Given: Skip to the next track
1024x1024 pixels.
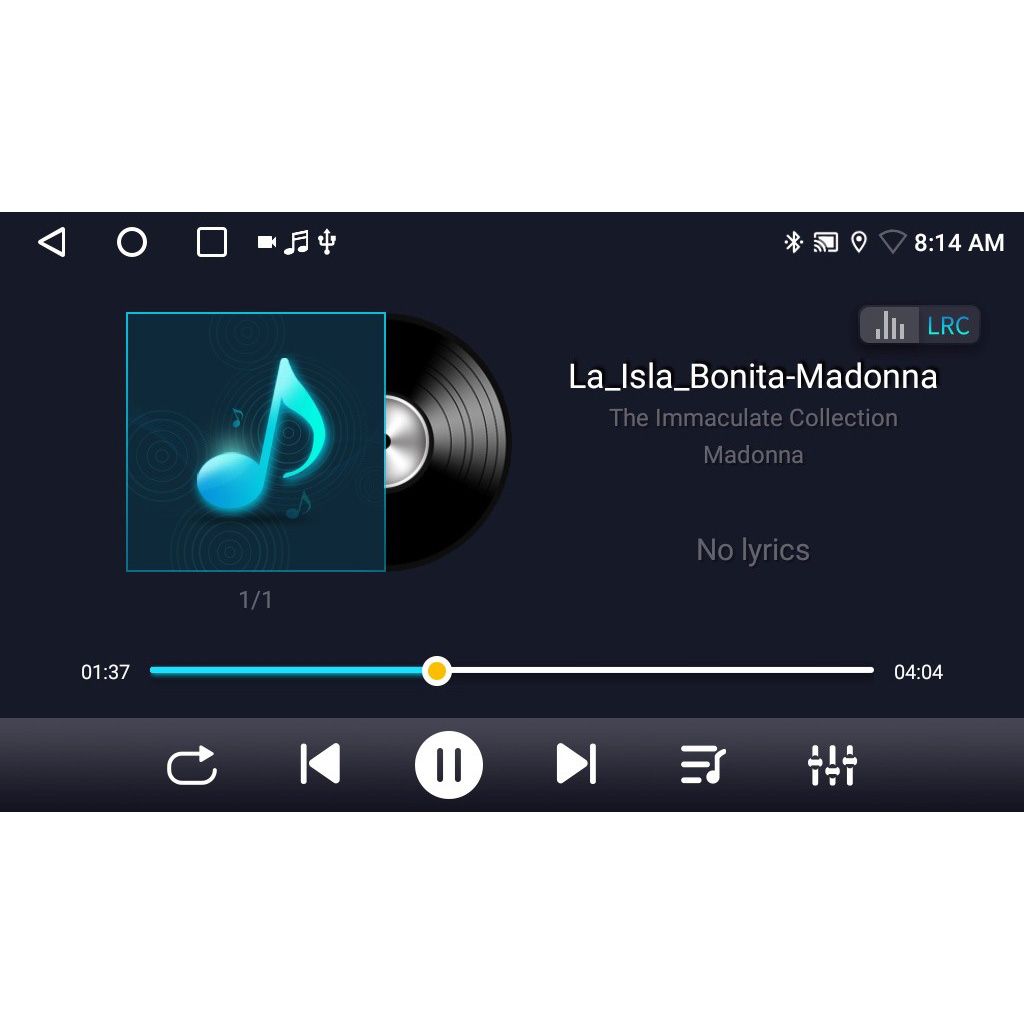Looking at the screenshot, I should click(x=576, y=765).
